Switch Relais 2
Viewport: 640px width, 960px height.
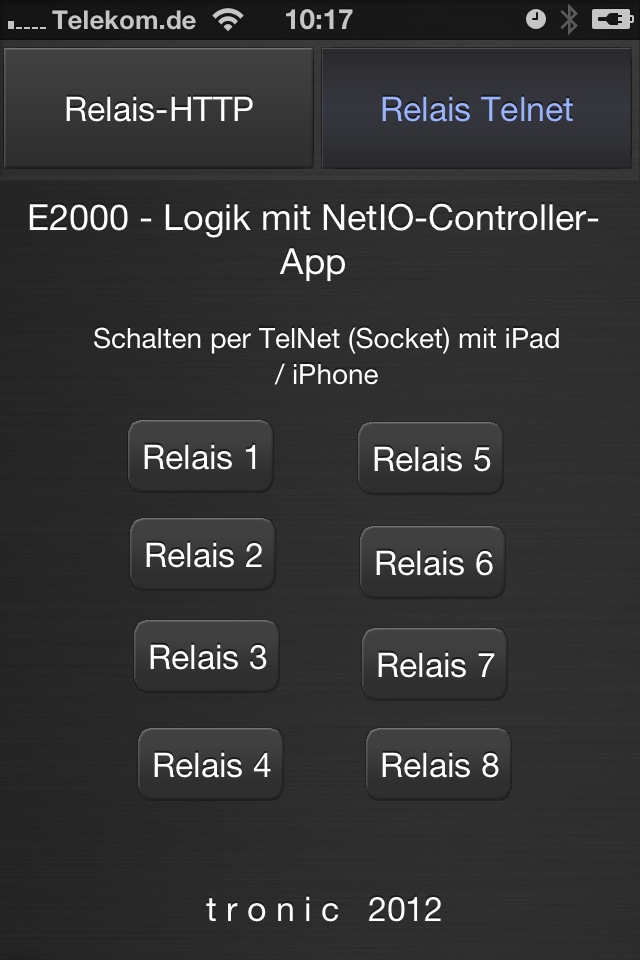203,555
